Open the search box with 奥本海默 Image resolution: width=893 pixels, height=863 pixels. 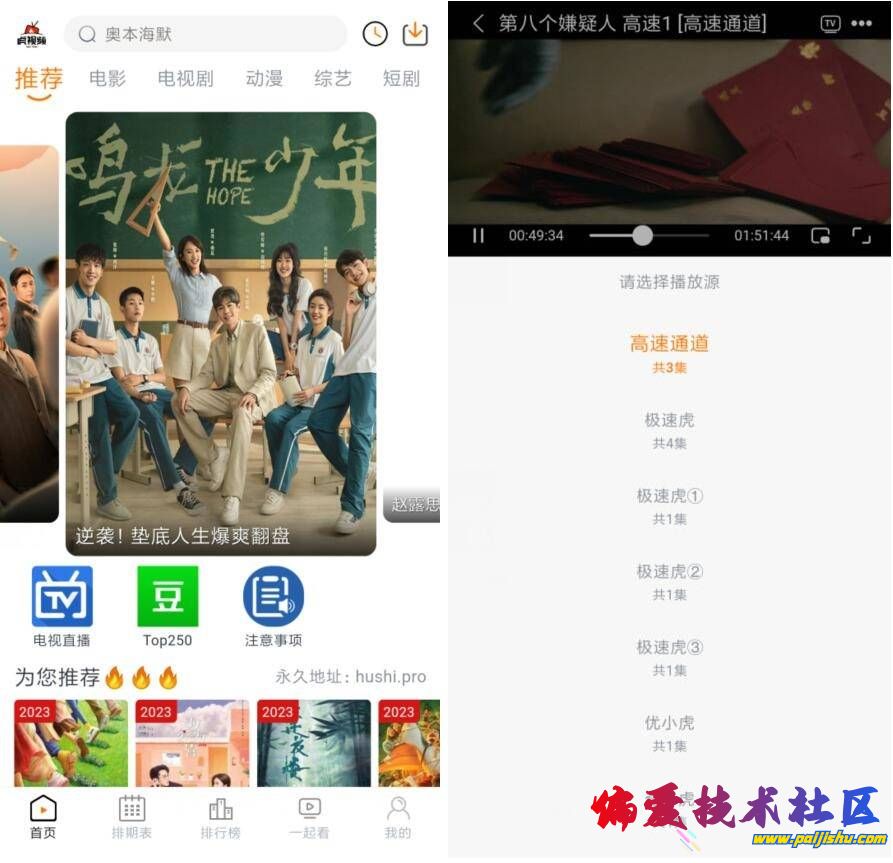(x=205, y=34)
